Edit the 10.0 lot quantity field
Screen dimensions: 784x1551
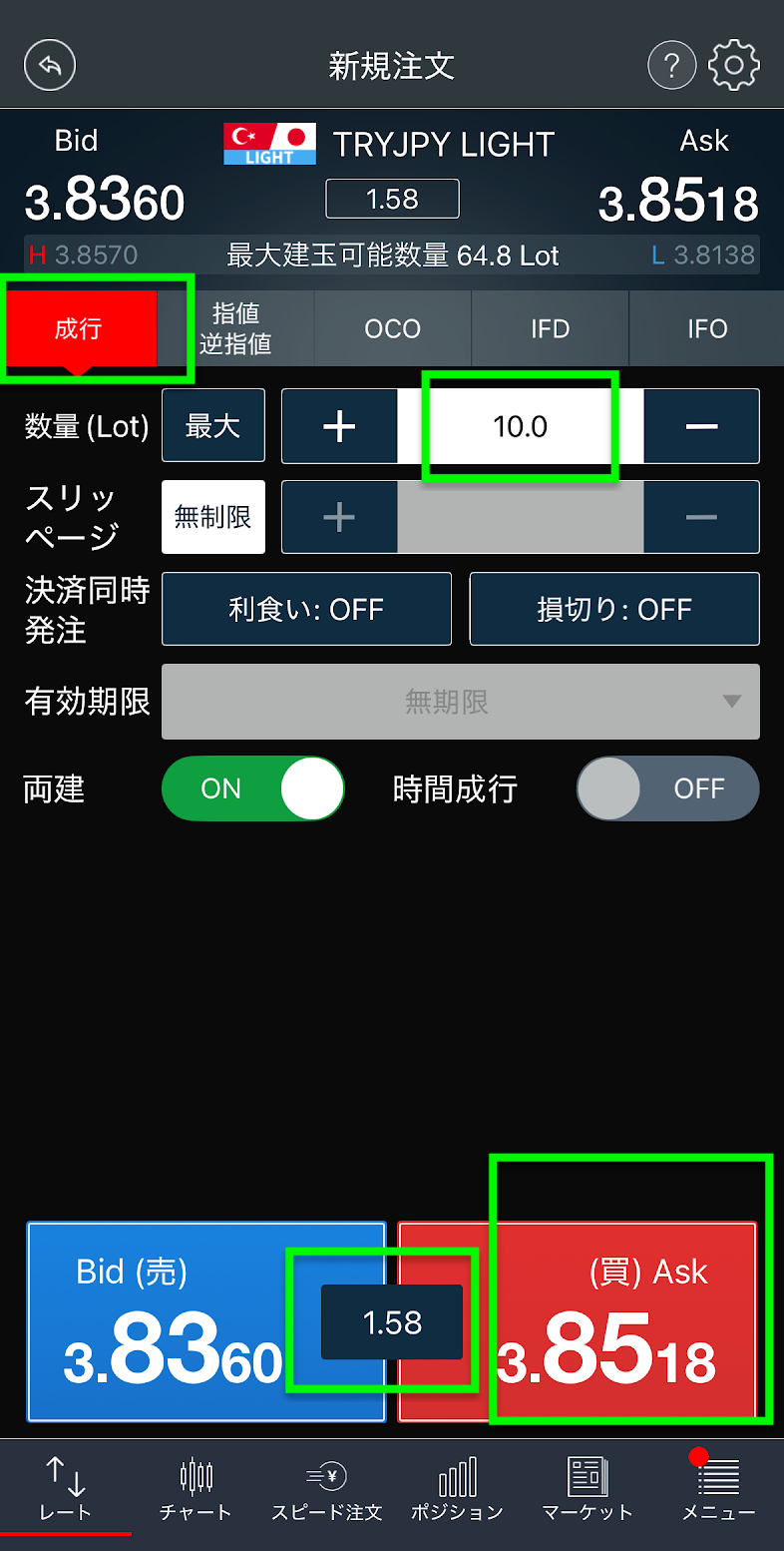(x=520, y=426)
